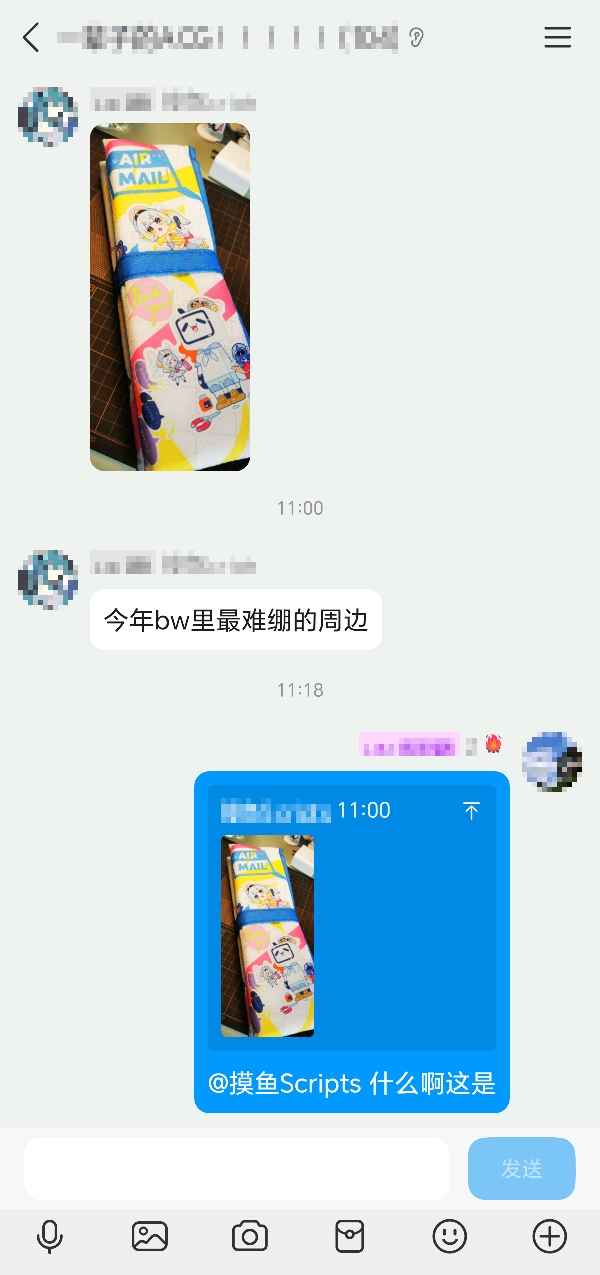Open more attachment options with plus
This screenshot has width=600, height=1275.
click(x=549, y=1237)
